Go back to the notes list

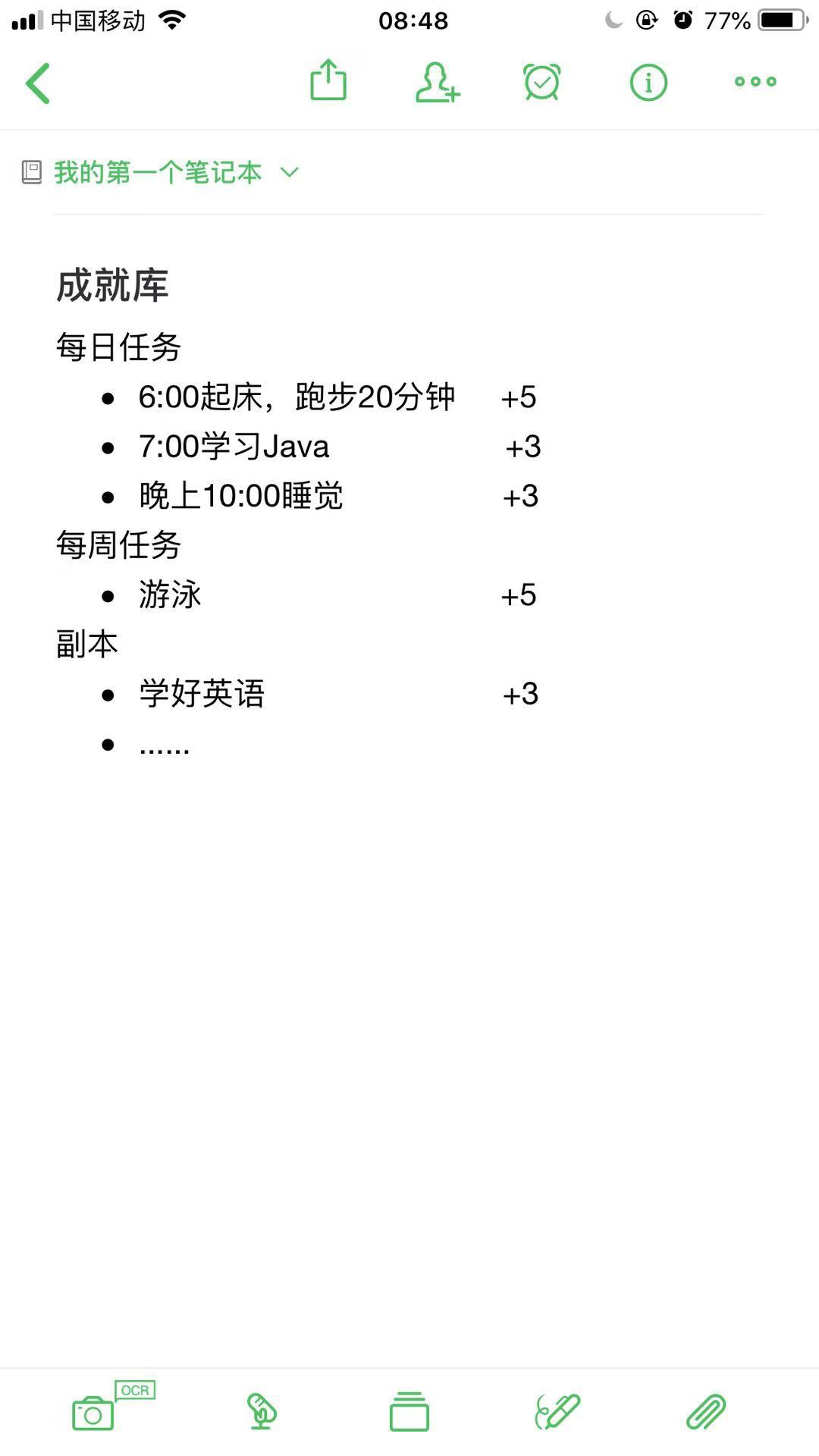click(x=38, y=83)
